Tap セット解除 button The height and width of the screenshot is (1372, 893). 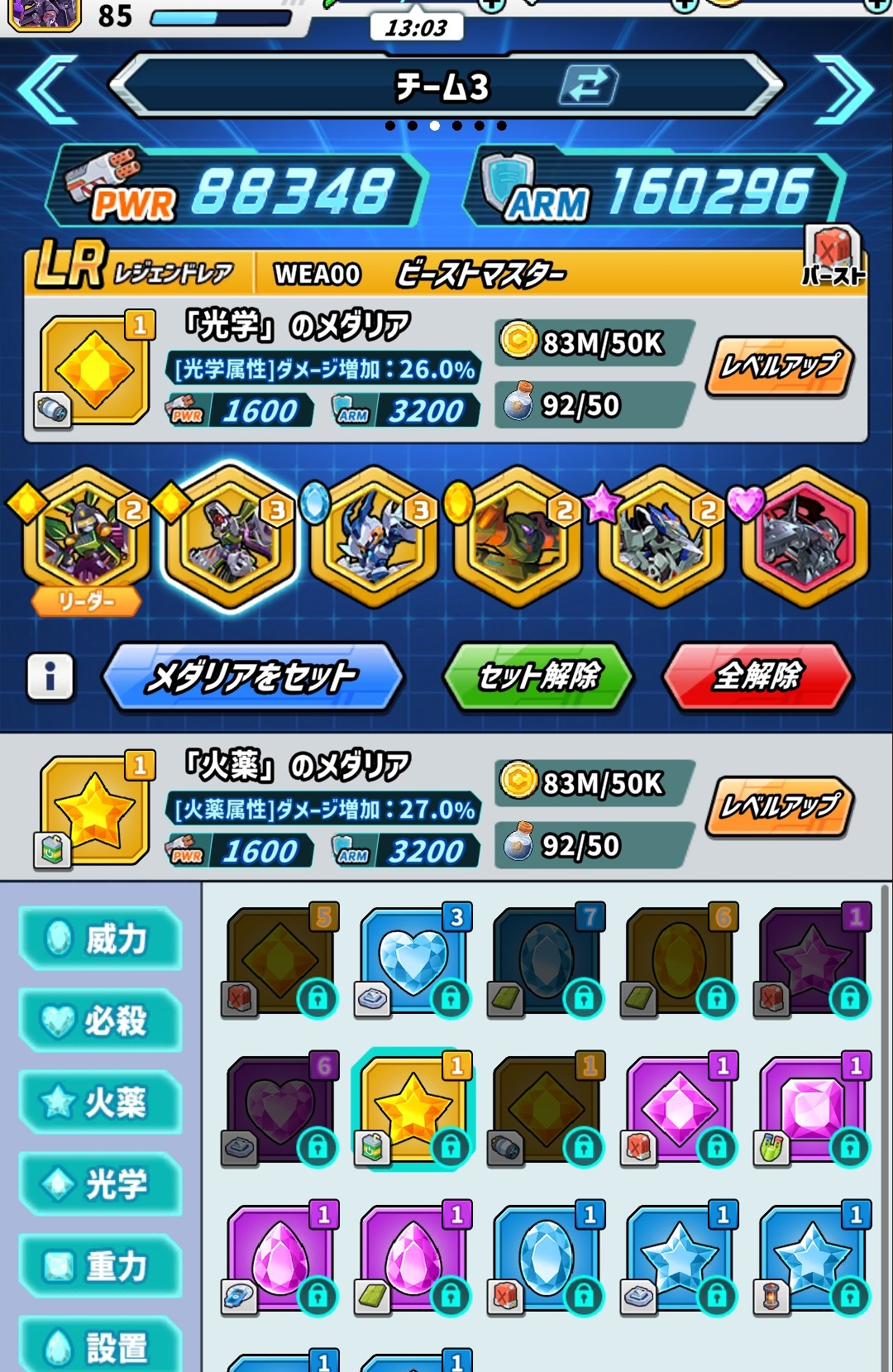point(538,676)
